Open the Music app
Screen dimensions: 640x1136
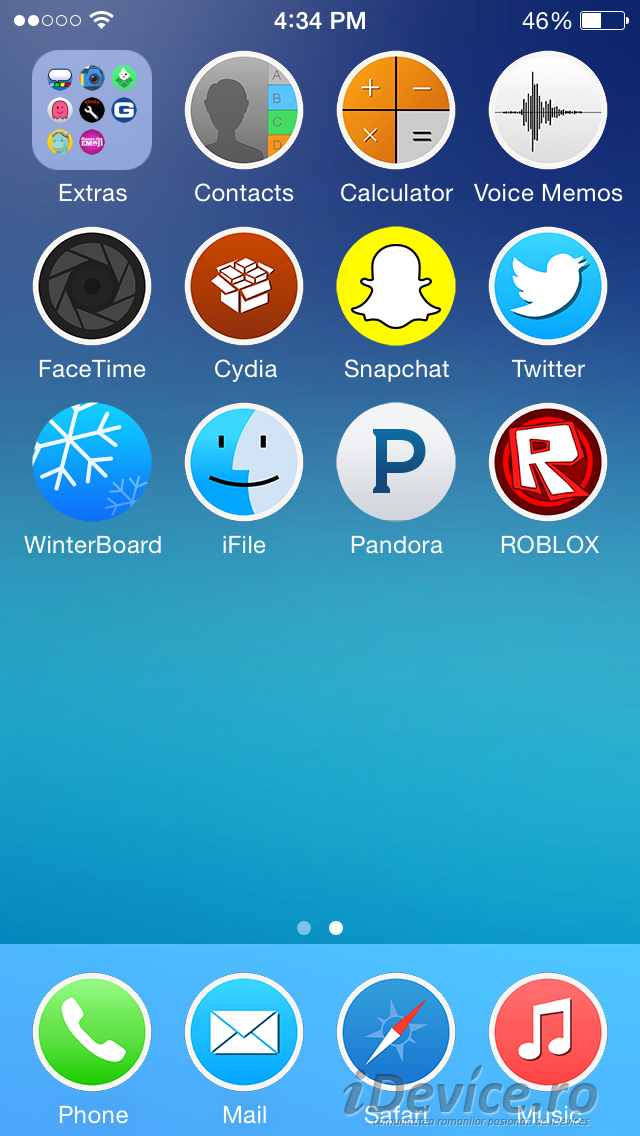click(x=549, y=1032)
